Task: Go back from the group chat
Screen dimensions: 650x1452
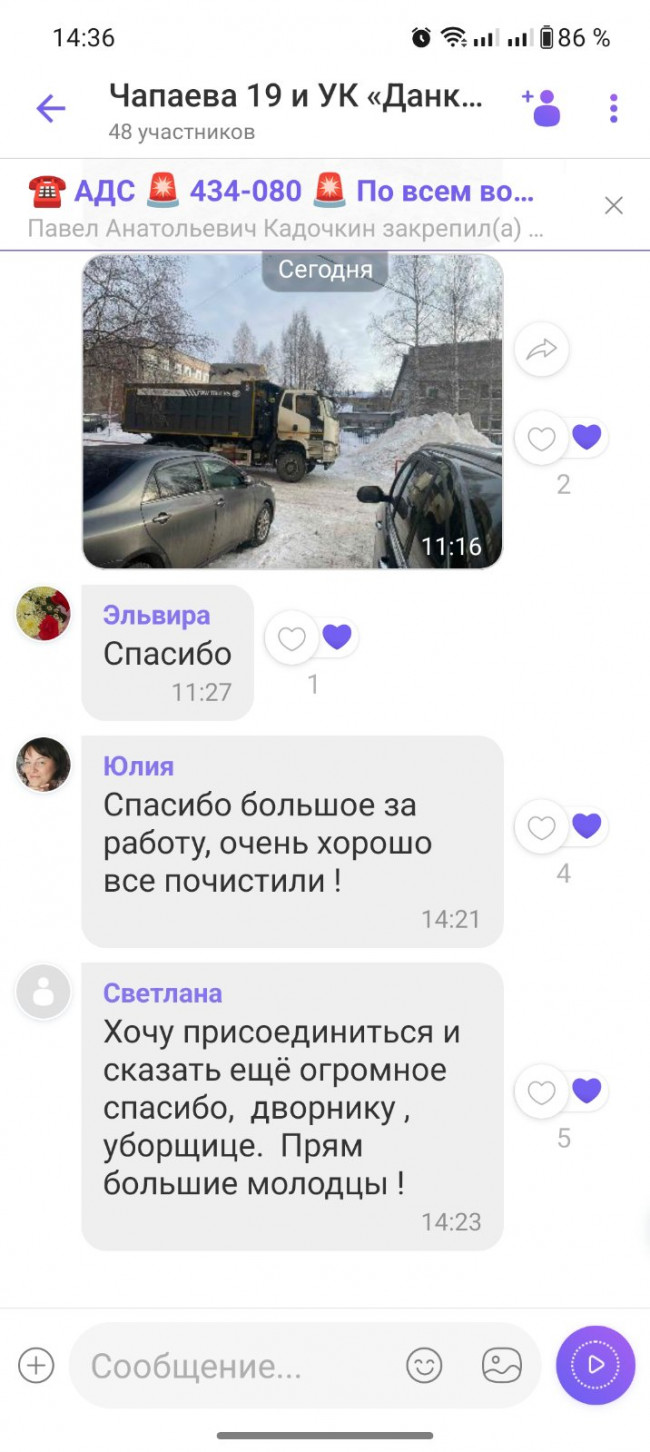Action: pyautogui.click(x=50, y=108)
